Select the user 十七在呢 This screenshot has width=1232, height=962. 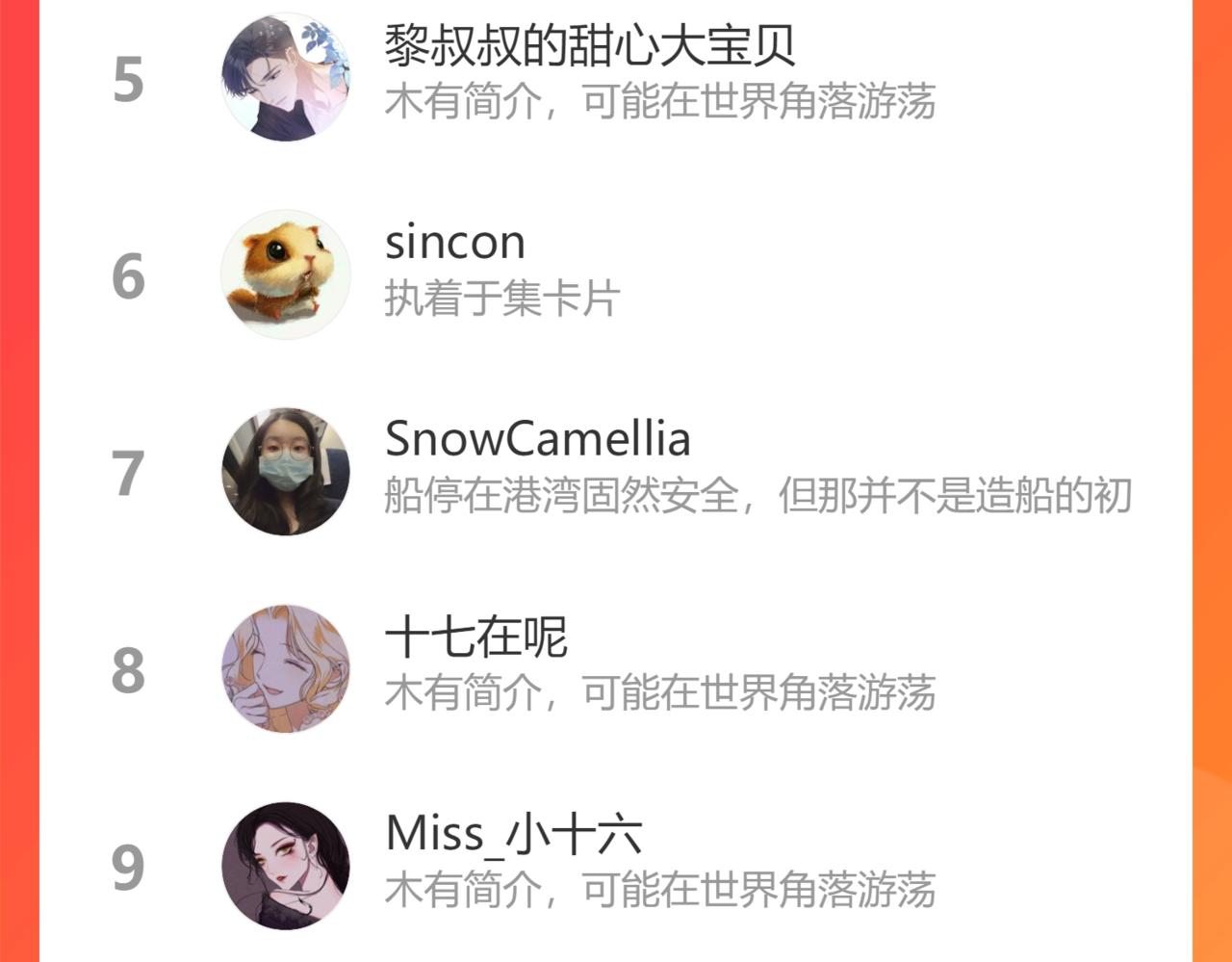(476, 637)
